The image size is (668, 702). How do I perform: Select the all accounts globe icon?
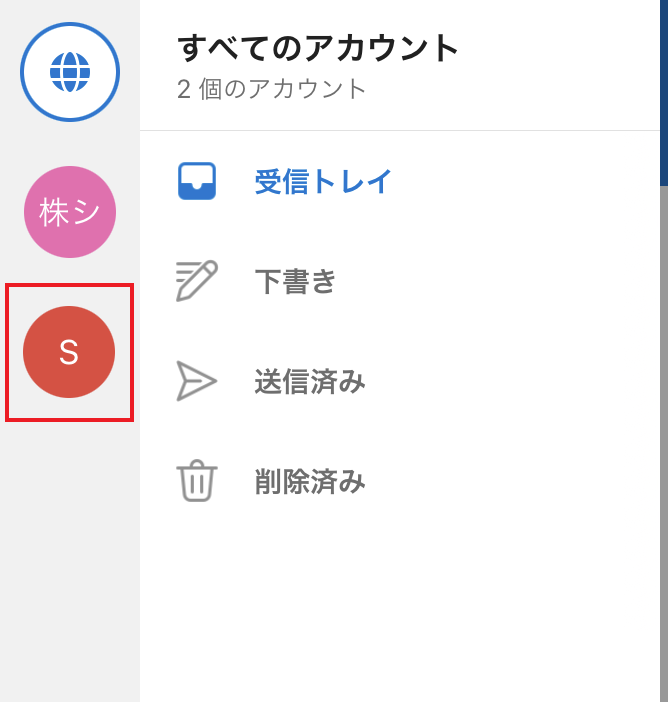pos(70,72)
